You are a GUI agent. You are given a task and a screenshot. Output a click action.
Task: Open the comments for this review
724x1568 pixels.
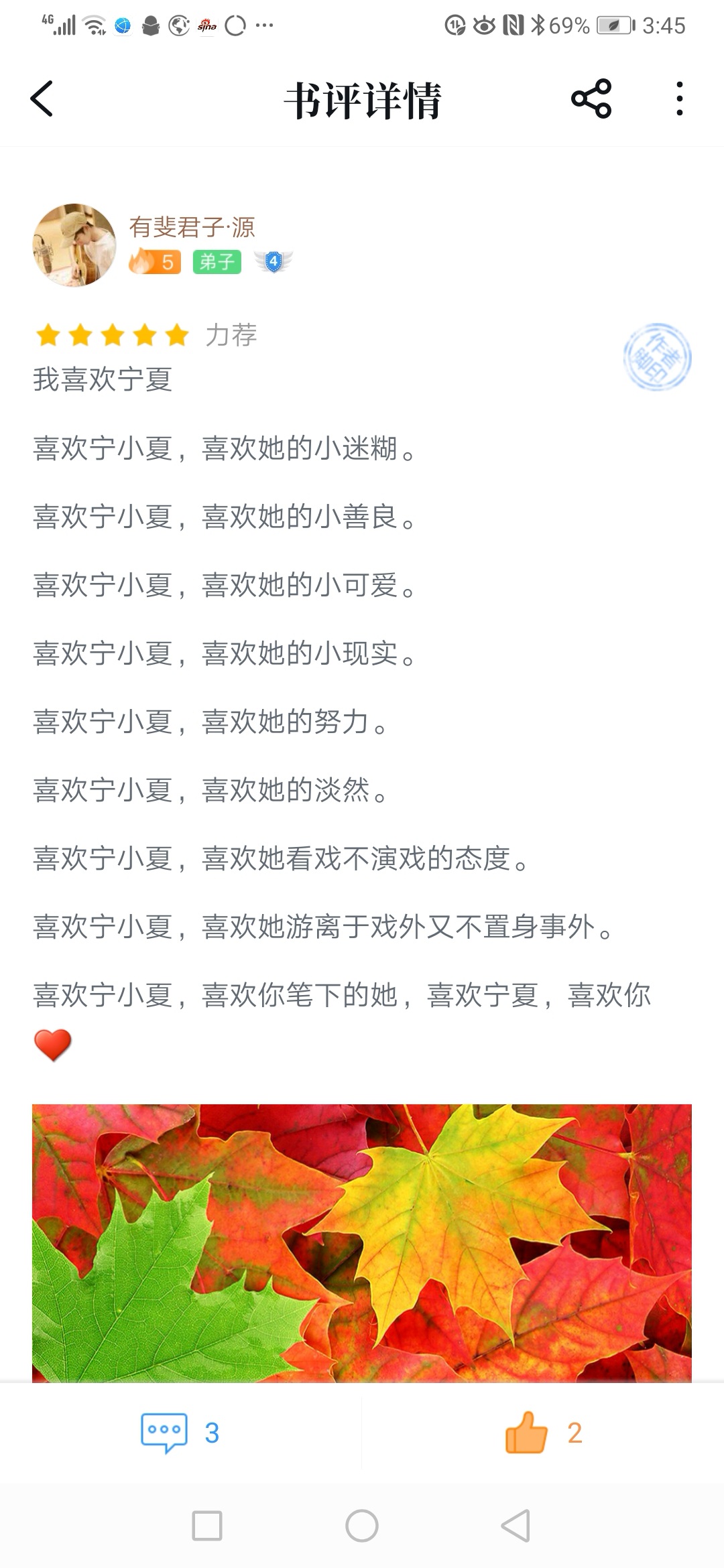[x=180, y=1433]
